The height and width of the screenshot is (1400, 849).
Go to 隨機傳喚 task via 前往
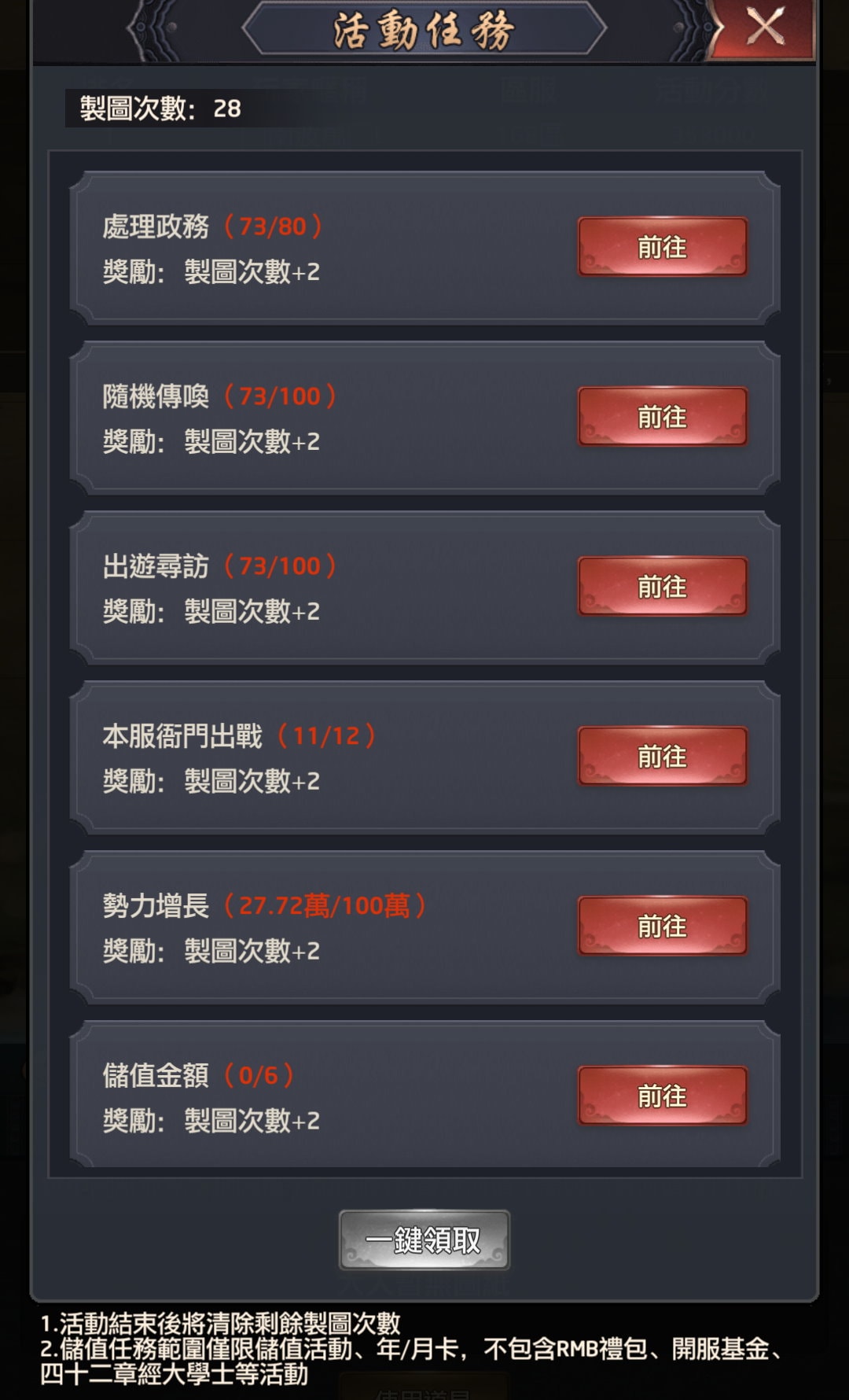tap(662, 417)
